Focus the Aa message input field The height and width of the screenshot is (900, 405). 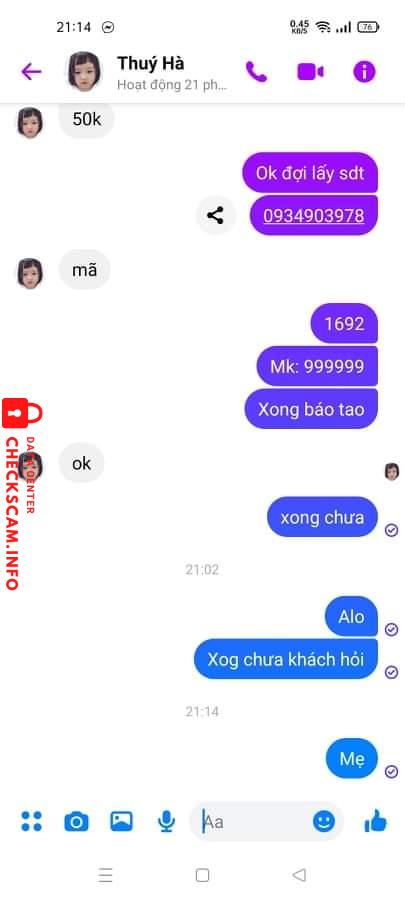[253, 821]
